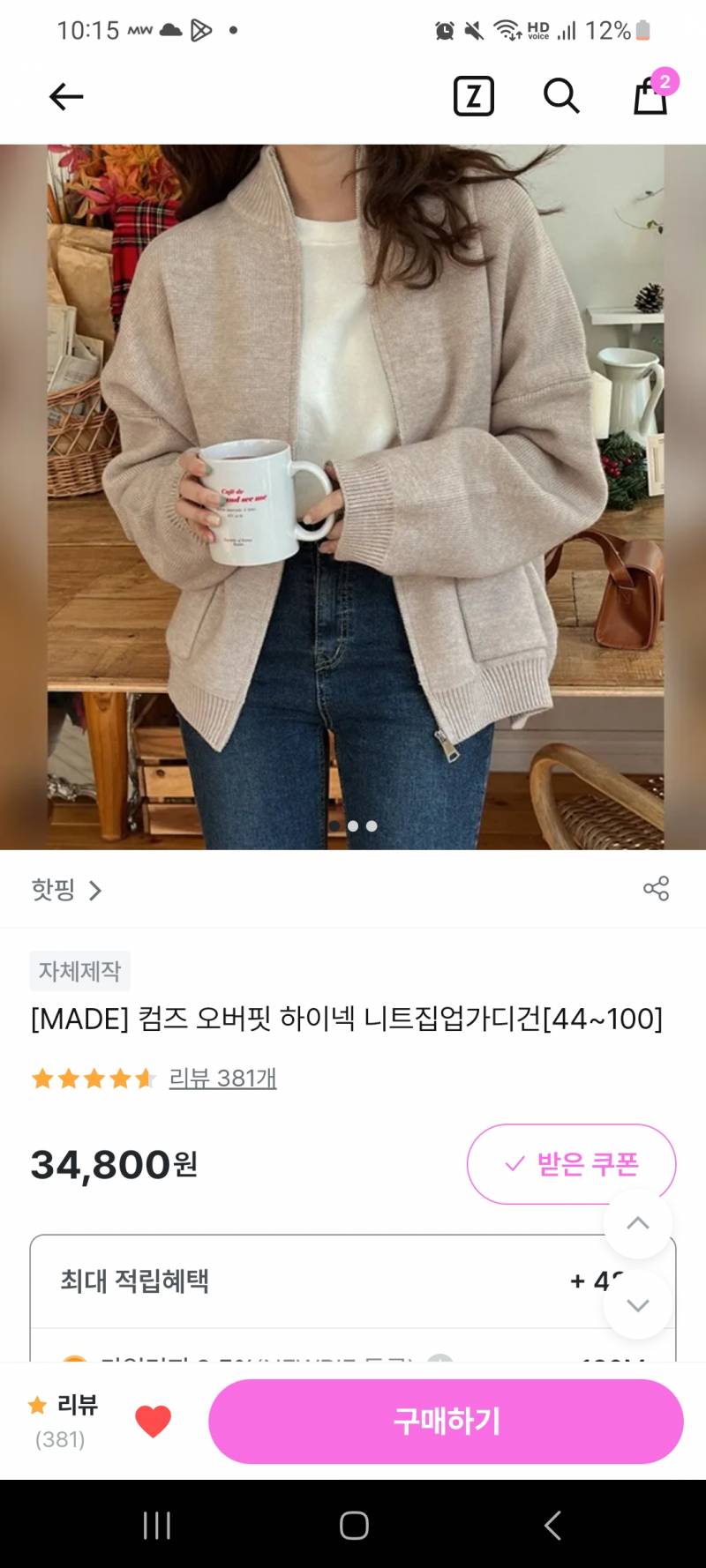Open the shopping bag cart
This screenshot has height=1568, width=706.
click(651, 94)
